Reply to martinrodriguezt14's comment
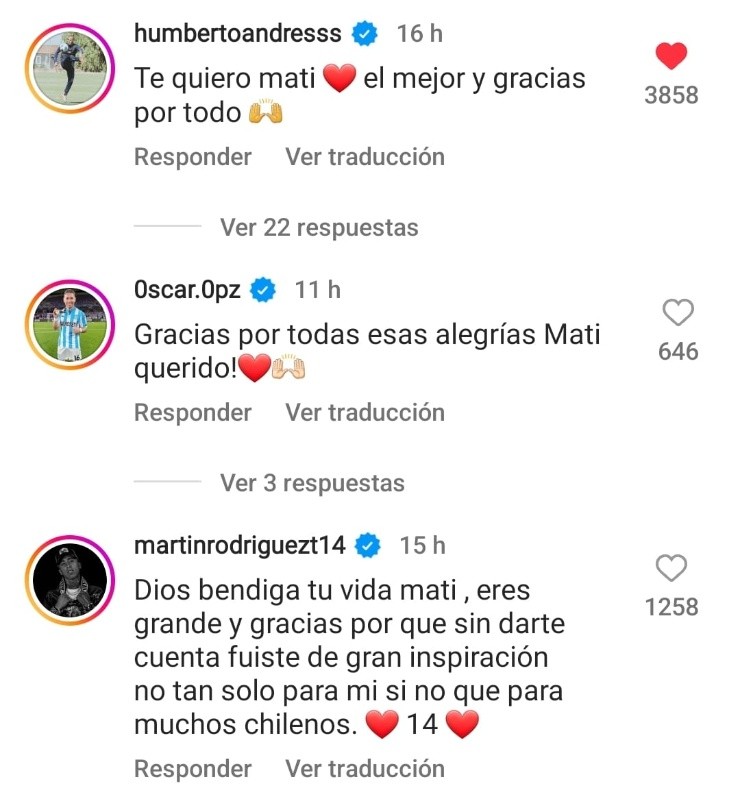This screenshot has width=740, height=810. [193, 769]
